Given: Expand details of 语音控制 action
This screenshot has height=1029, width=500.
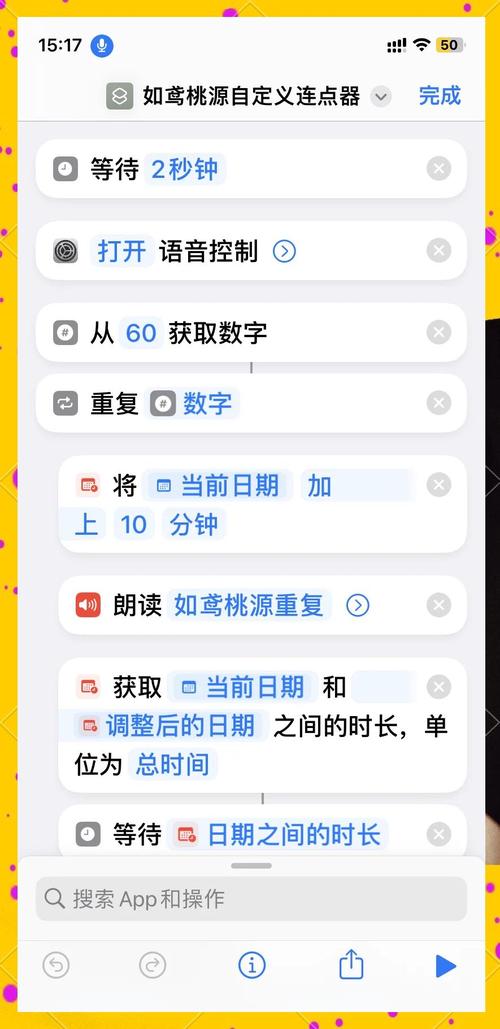Looking at the screenshot, I should click(284, 251).
